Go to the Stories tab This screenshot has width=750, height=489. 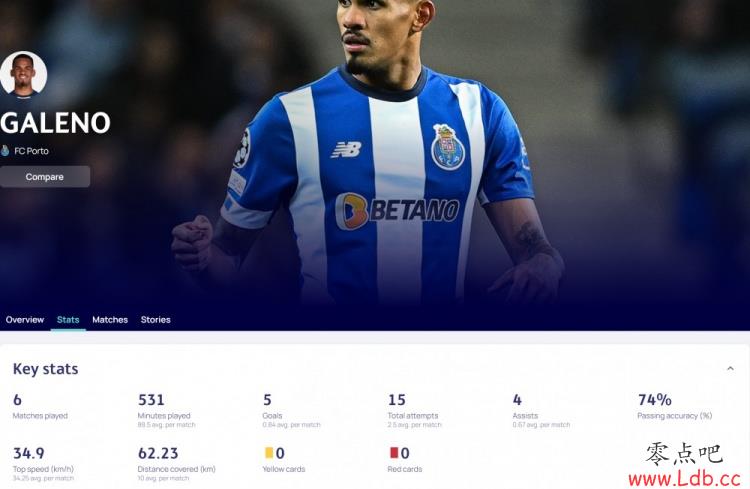(x=155, y=320)
